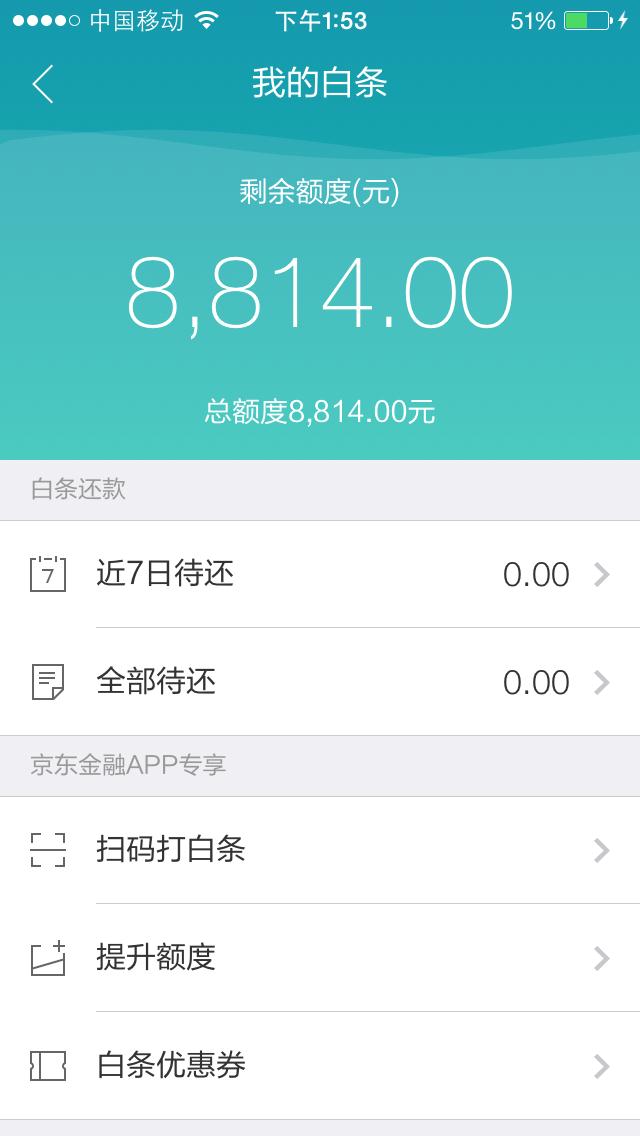Open 扫码打白条 scanner

[320, 850]
